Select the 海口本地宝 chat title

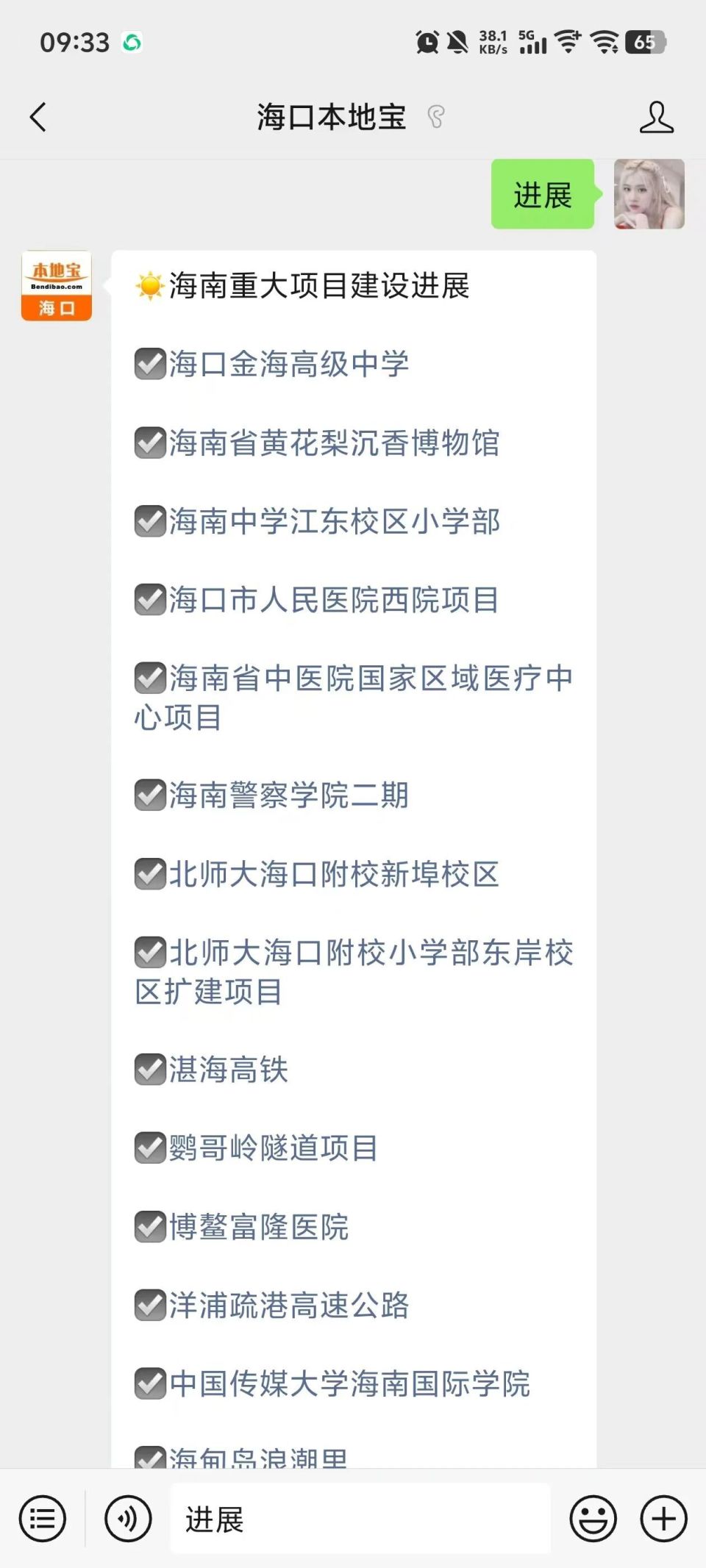tap(331, 116)
